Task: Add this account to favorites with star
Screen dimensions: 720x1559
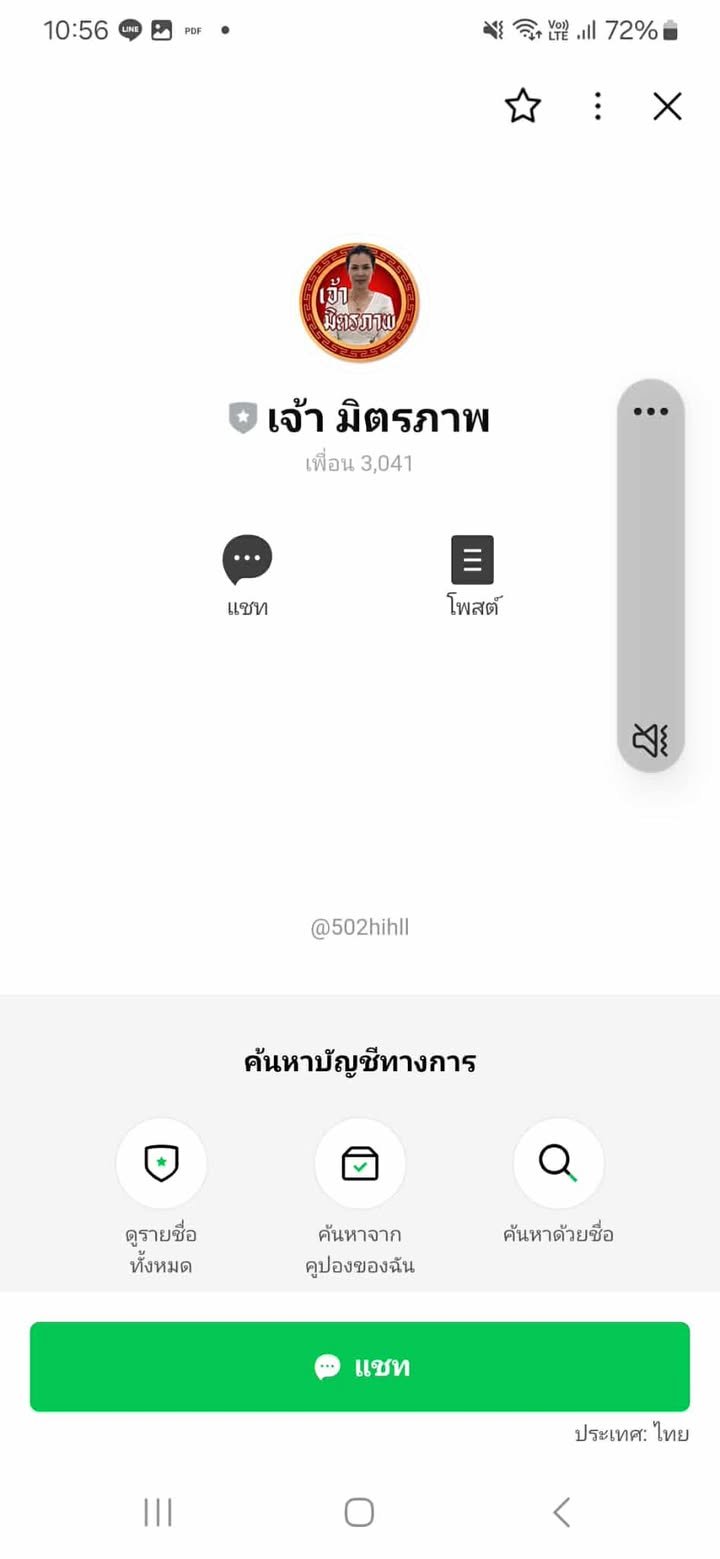Action: (x=522, y=106)
